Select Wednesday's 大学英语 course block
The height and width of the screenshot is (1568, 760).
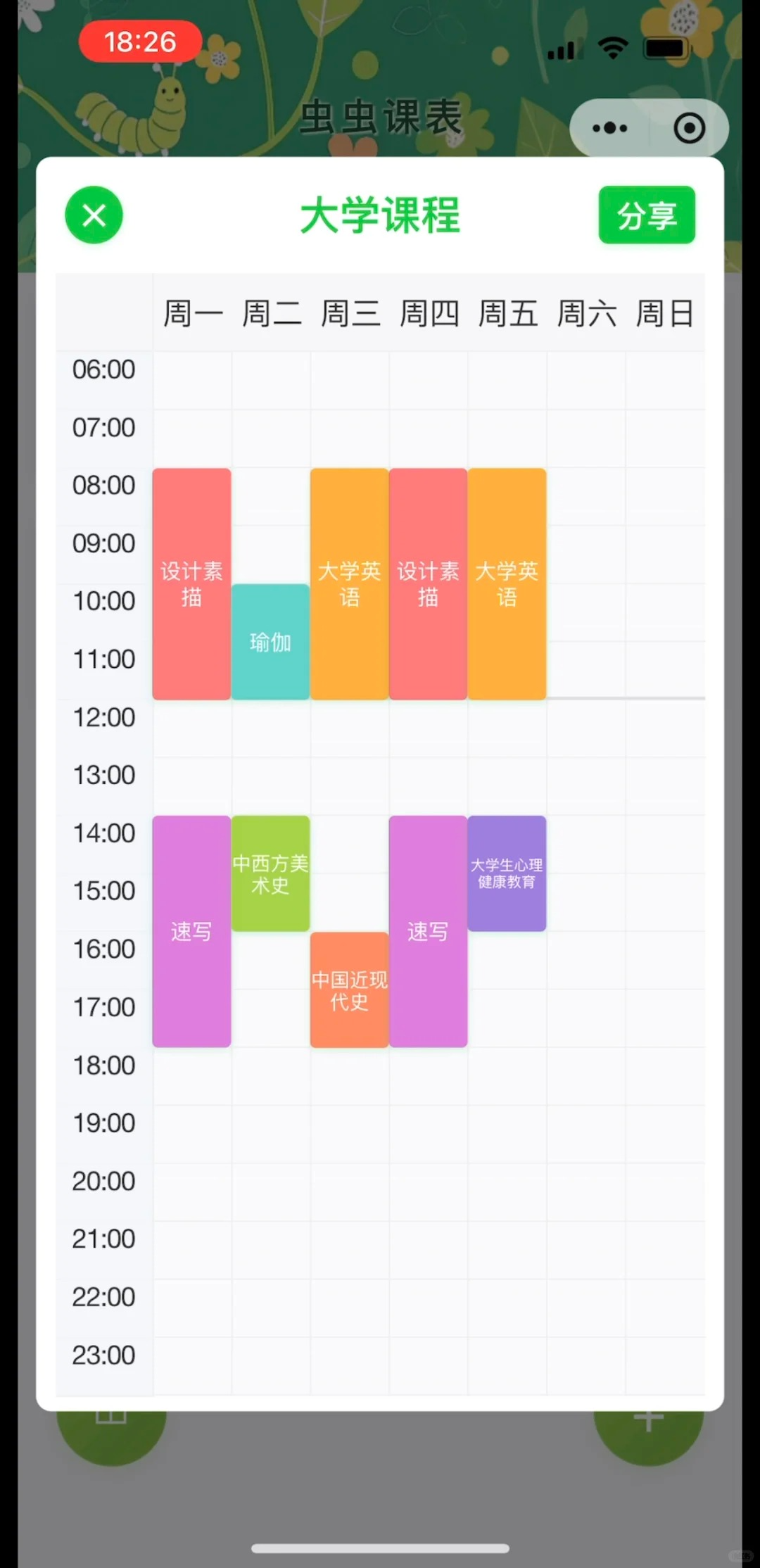click(x=349, y=583)
